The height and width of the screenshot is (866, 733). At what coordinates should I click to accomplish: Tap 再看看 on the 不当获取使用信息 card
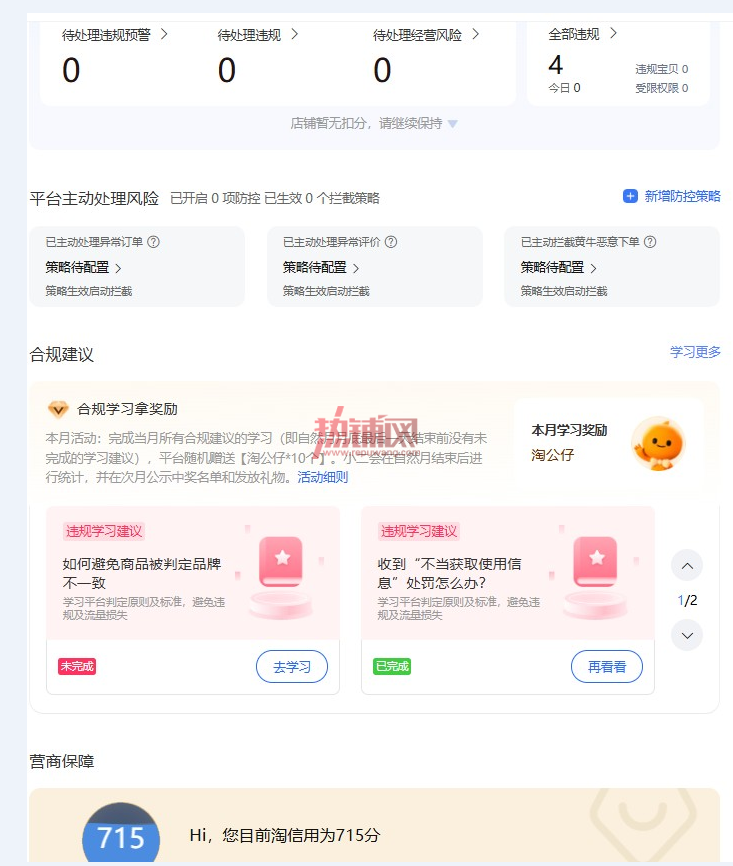click(x=607, y=667)
